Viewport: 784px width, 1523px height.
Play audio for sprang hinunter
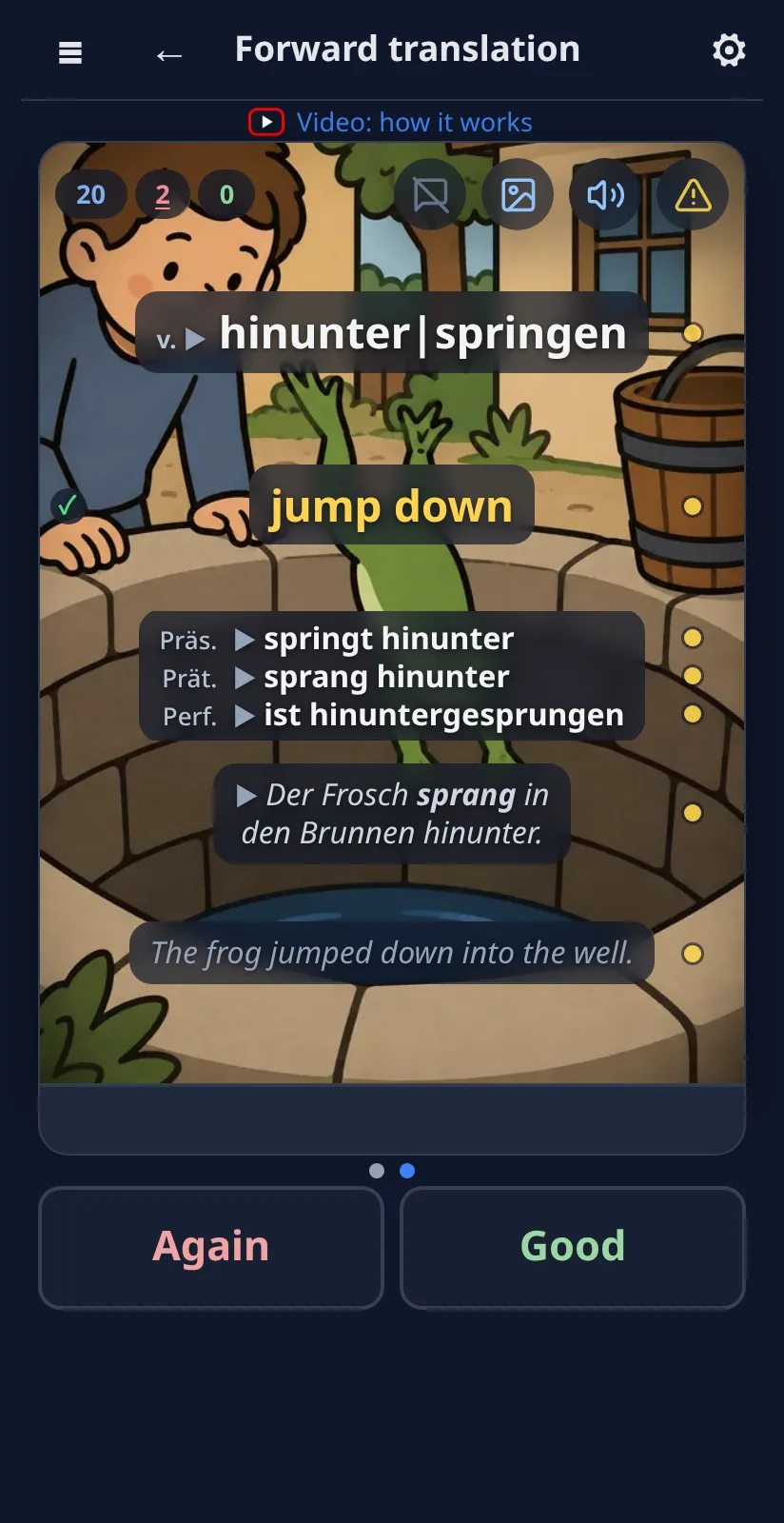[x=245, y=678]
